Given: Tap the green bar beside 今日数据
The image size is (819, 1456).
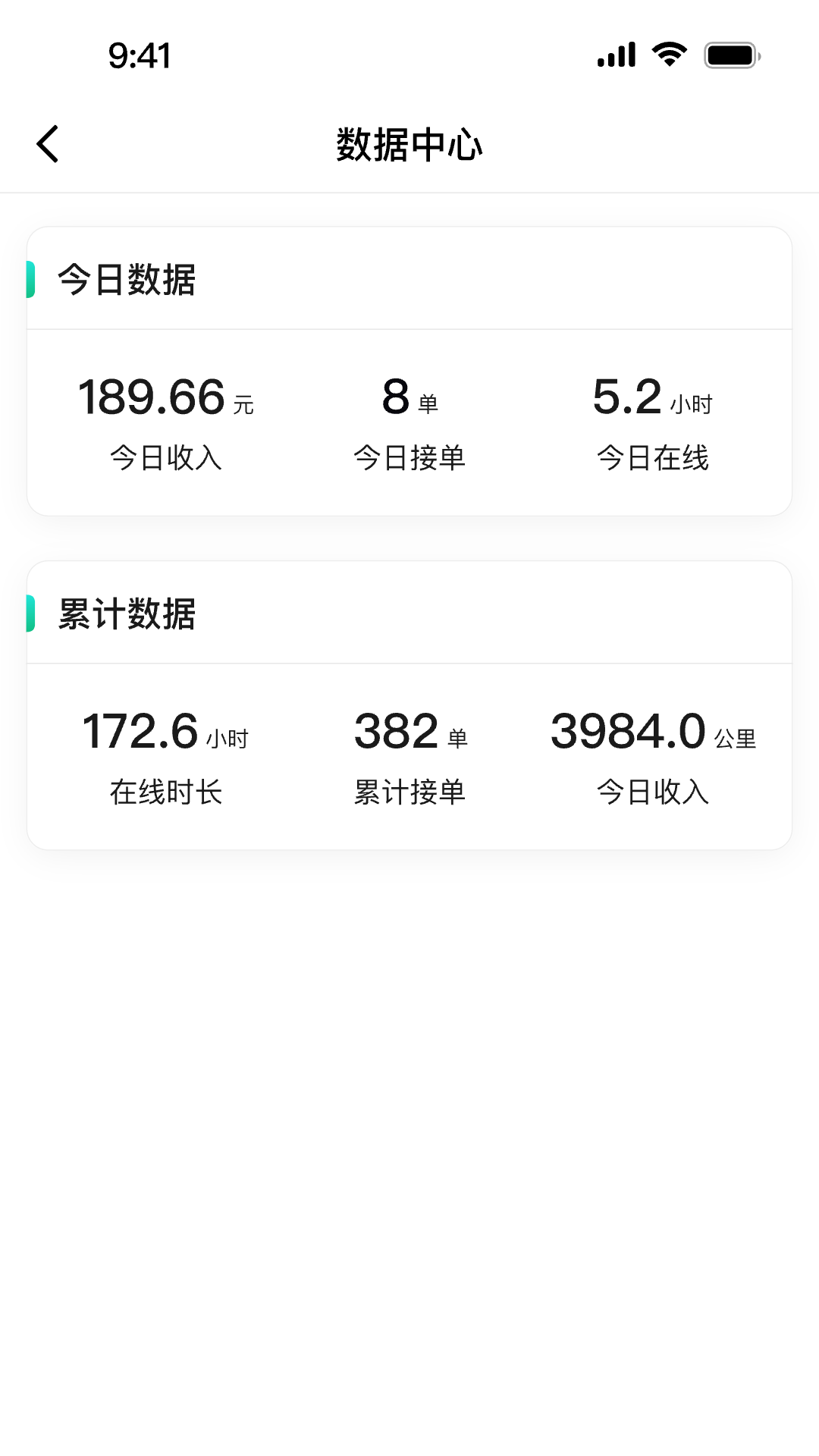Looking at the screenshot, I should click(31, 278).
